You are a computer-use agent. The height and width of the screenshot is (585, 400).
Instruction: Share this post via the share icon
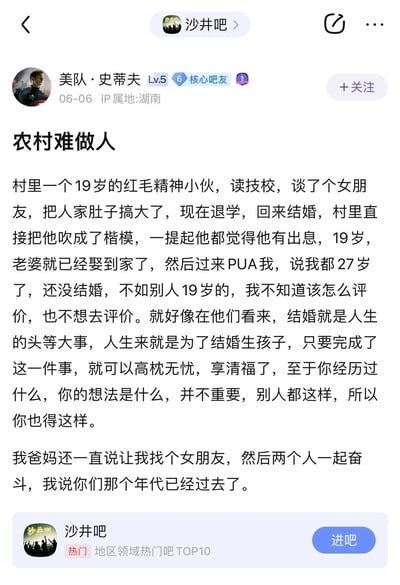[334, 24]
